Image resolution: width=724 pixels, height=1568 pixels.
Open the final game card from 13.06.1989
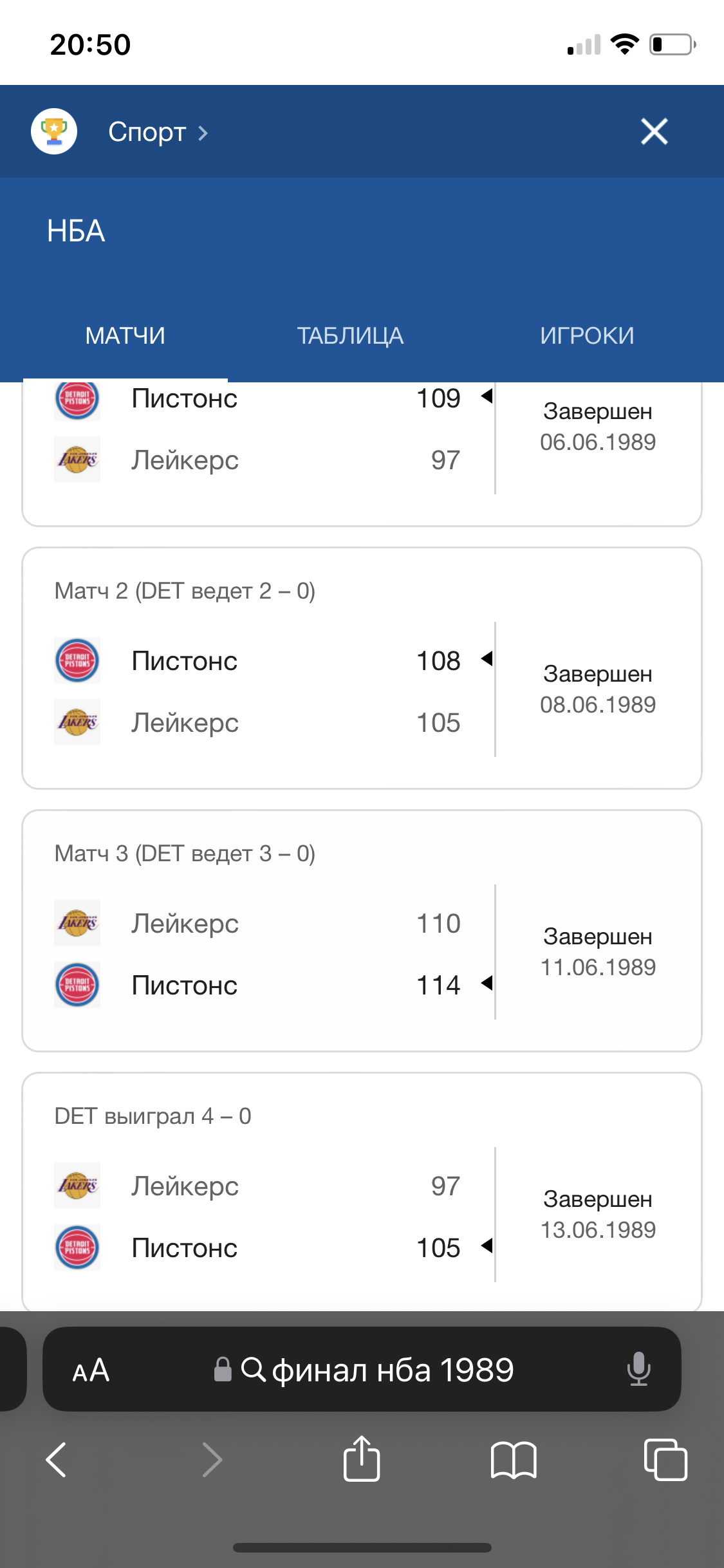coord(362,1192)
